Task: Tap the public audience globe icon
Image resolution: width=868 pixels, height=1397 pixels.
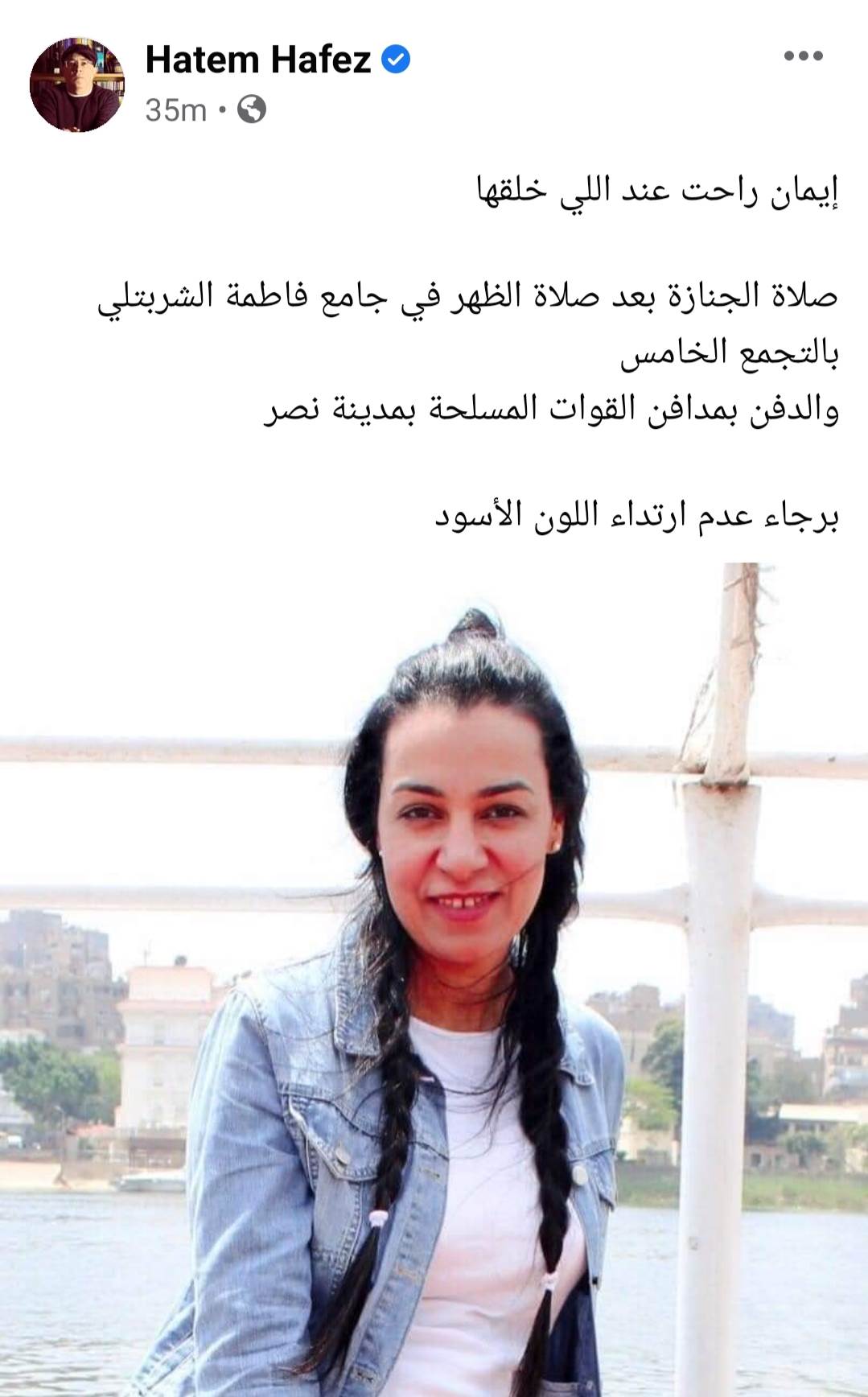Action: (252, 109)
